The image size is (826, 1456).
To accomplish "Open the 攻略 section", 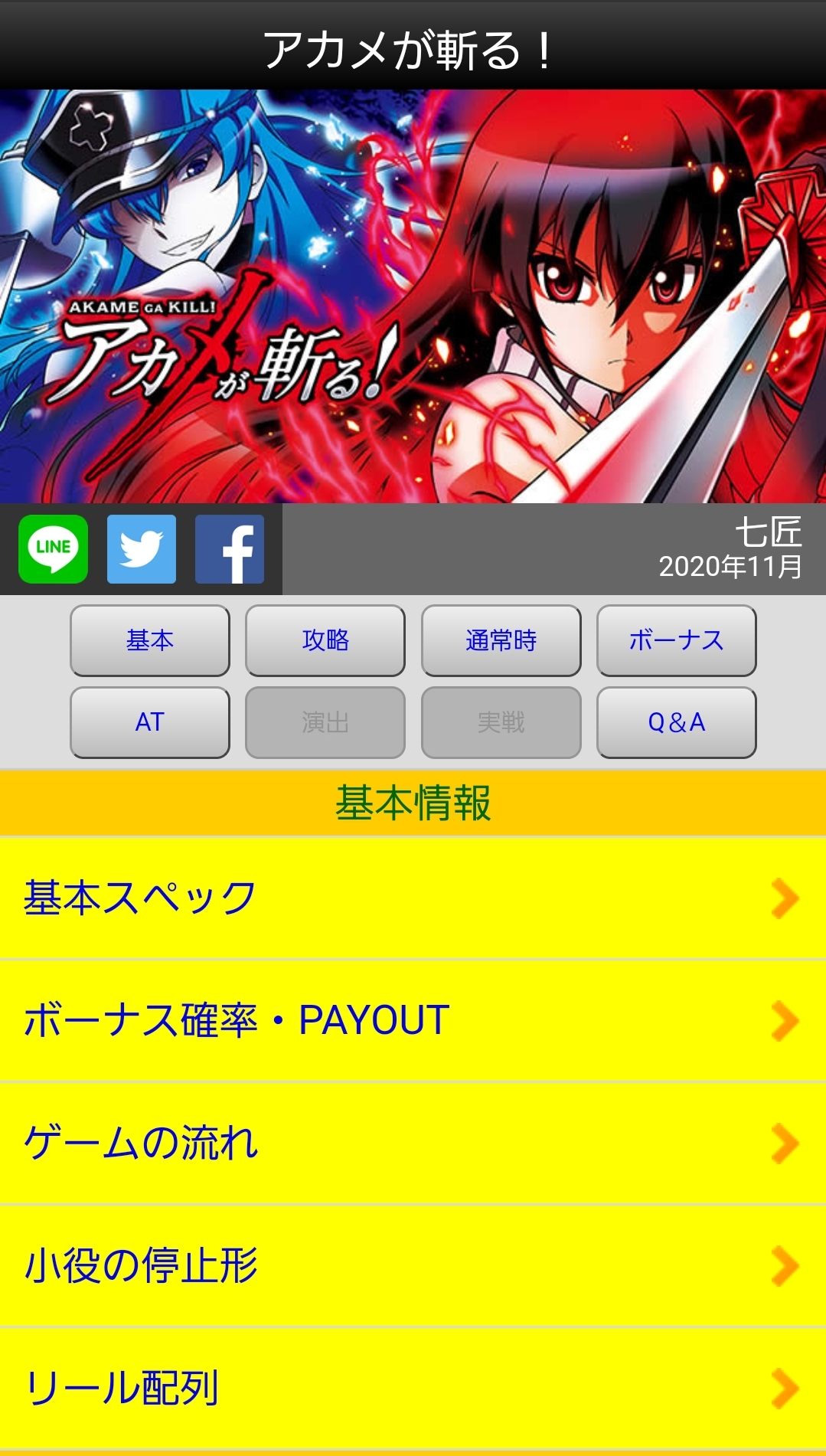I will [x=325, y=640].
